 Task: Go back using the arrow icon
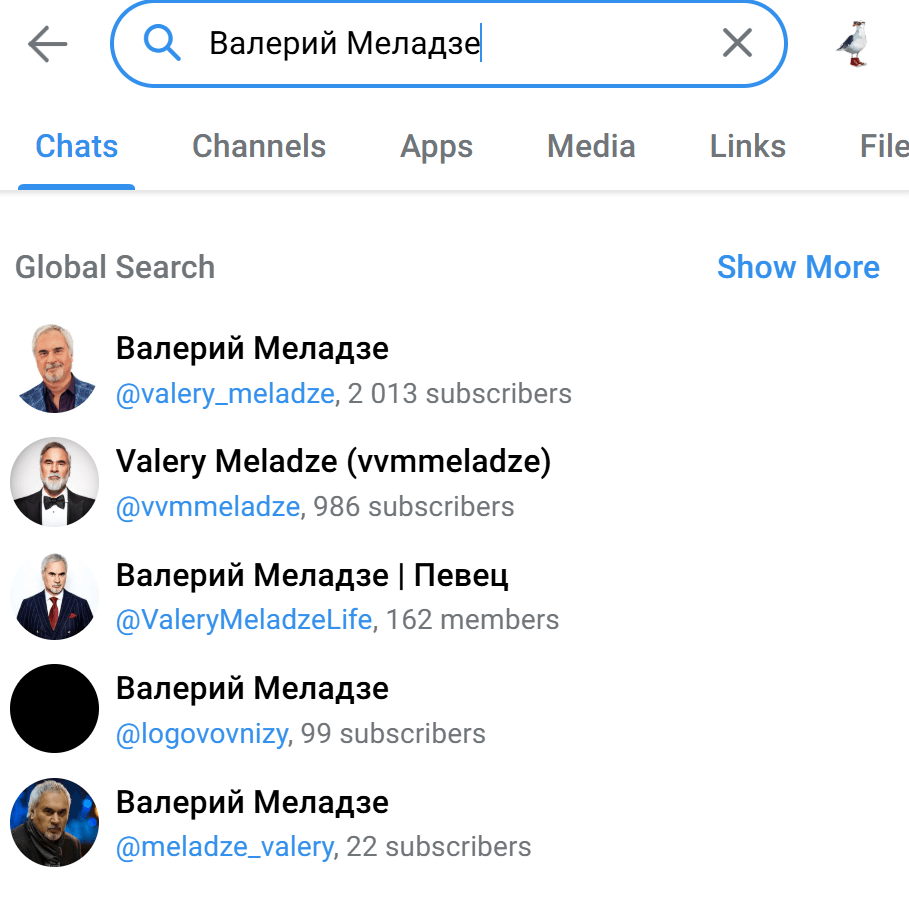coord(47,44)
